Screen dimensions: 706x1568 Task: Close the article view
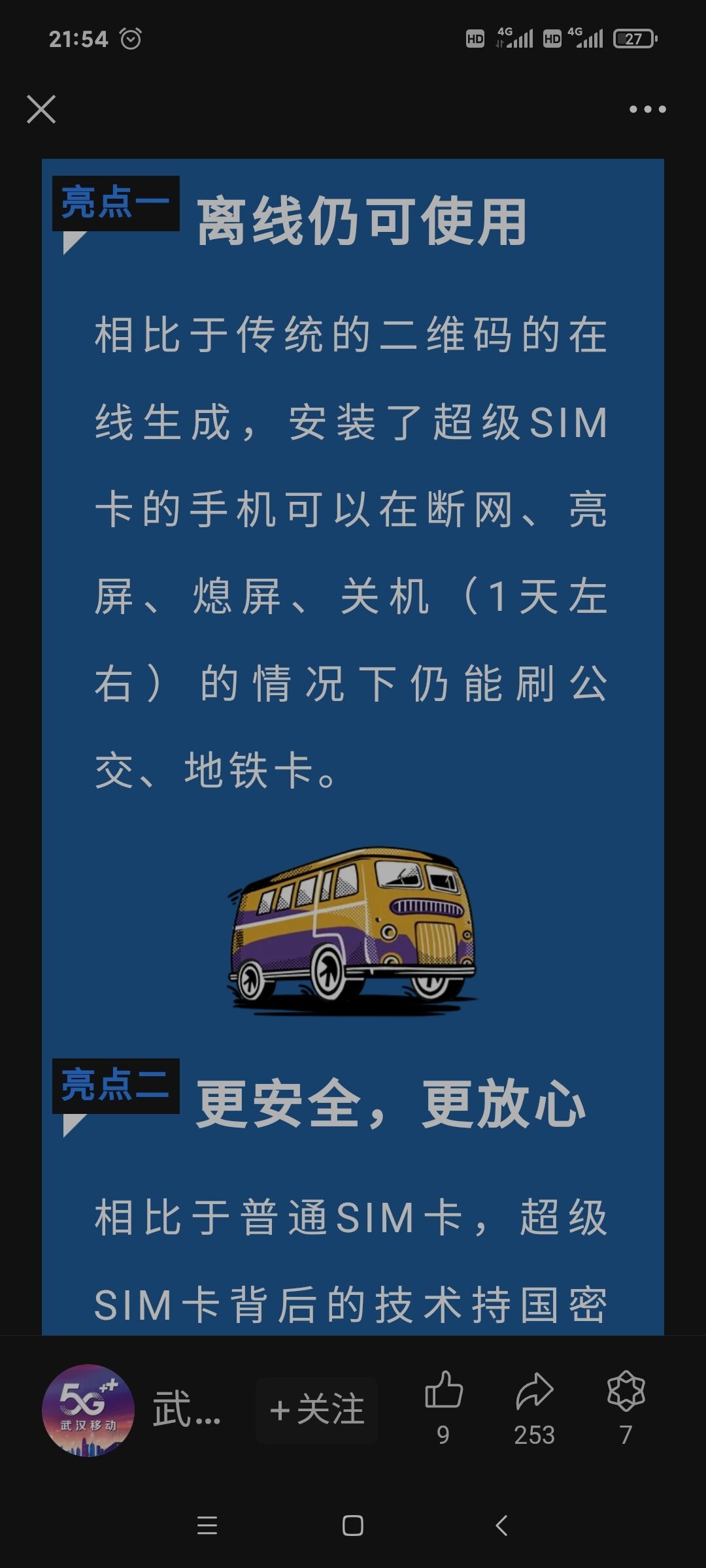(x=41, y=109)
